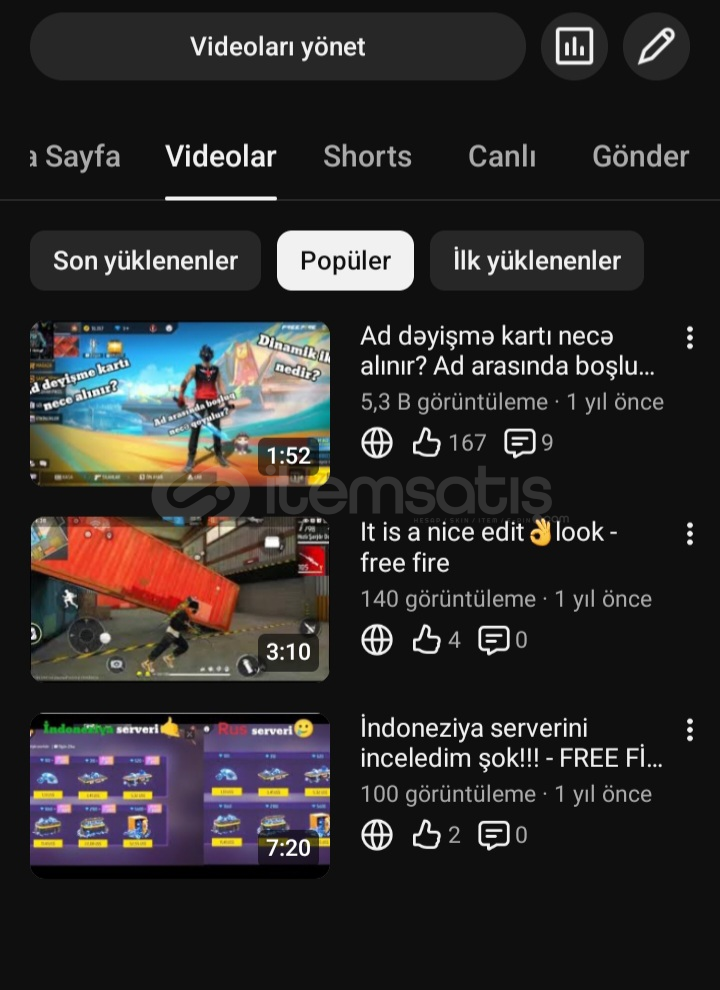The height and width of the screenshot is (990, 720).
Task: Tap the Videoları yönet button
Action: [x=277, y=46]
